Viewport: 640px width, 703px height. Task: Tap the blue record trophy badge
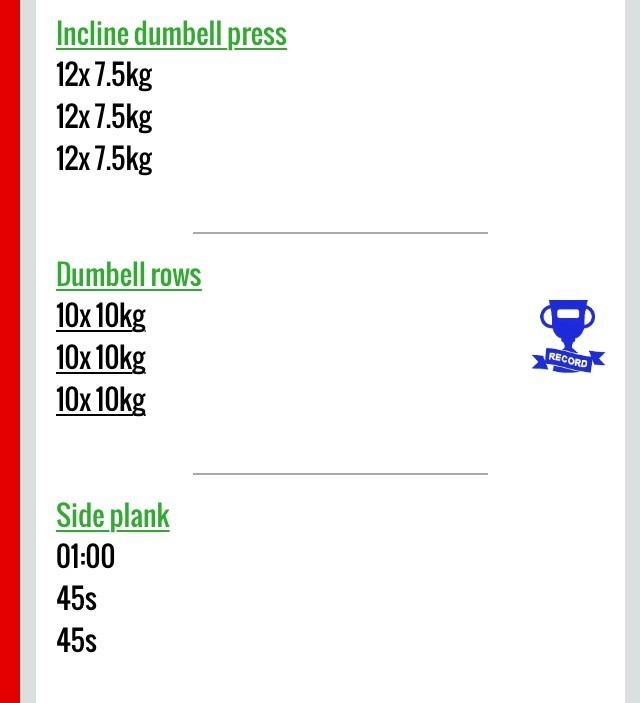568,338
